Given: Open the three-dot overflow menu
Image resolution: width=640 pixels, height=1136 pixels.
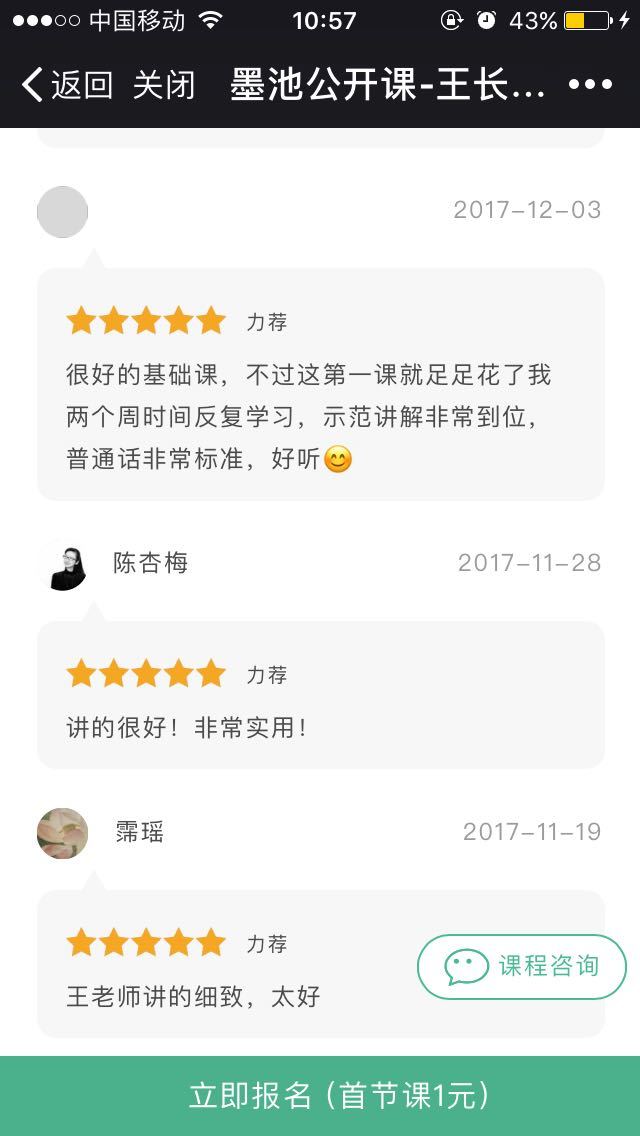Looking at the screenshot, I should pos(590,85).
